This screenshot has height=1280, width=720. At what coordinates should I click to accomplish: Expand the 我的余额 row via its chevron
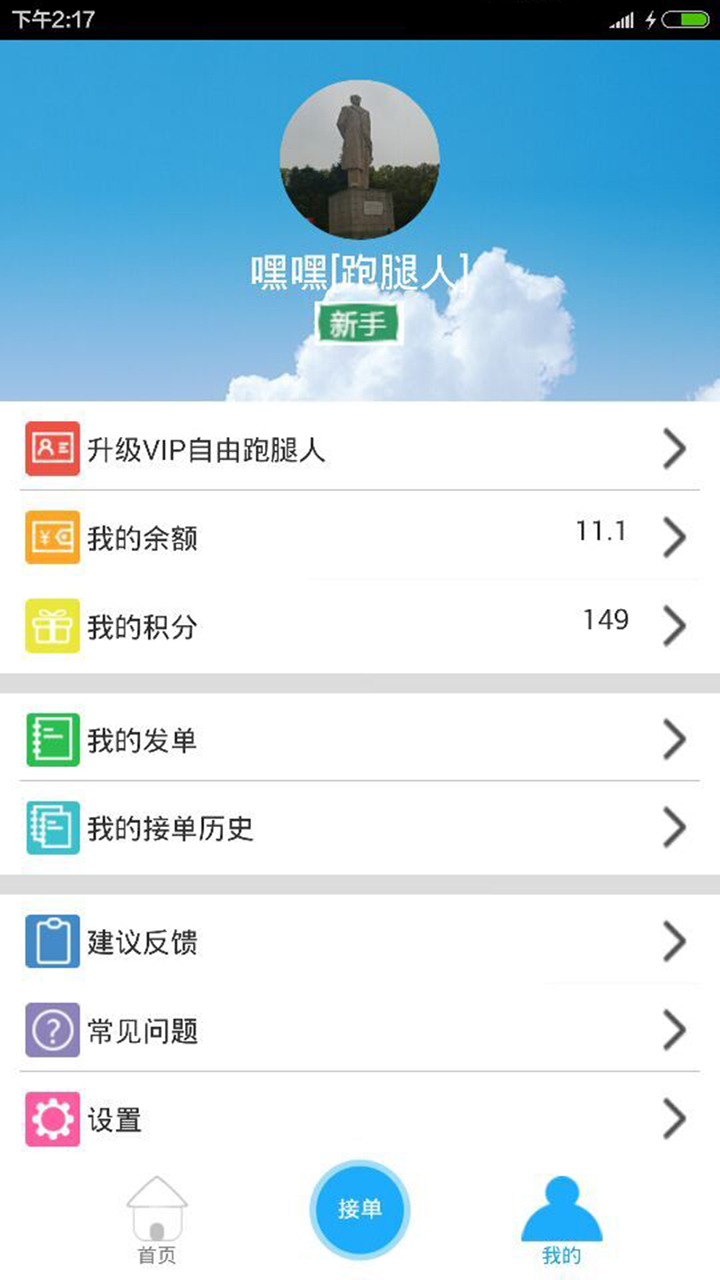[676, 538]
